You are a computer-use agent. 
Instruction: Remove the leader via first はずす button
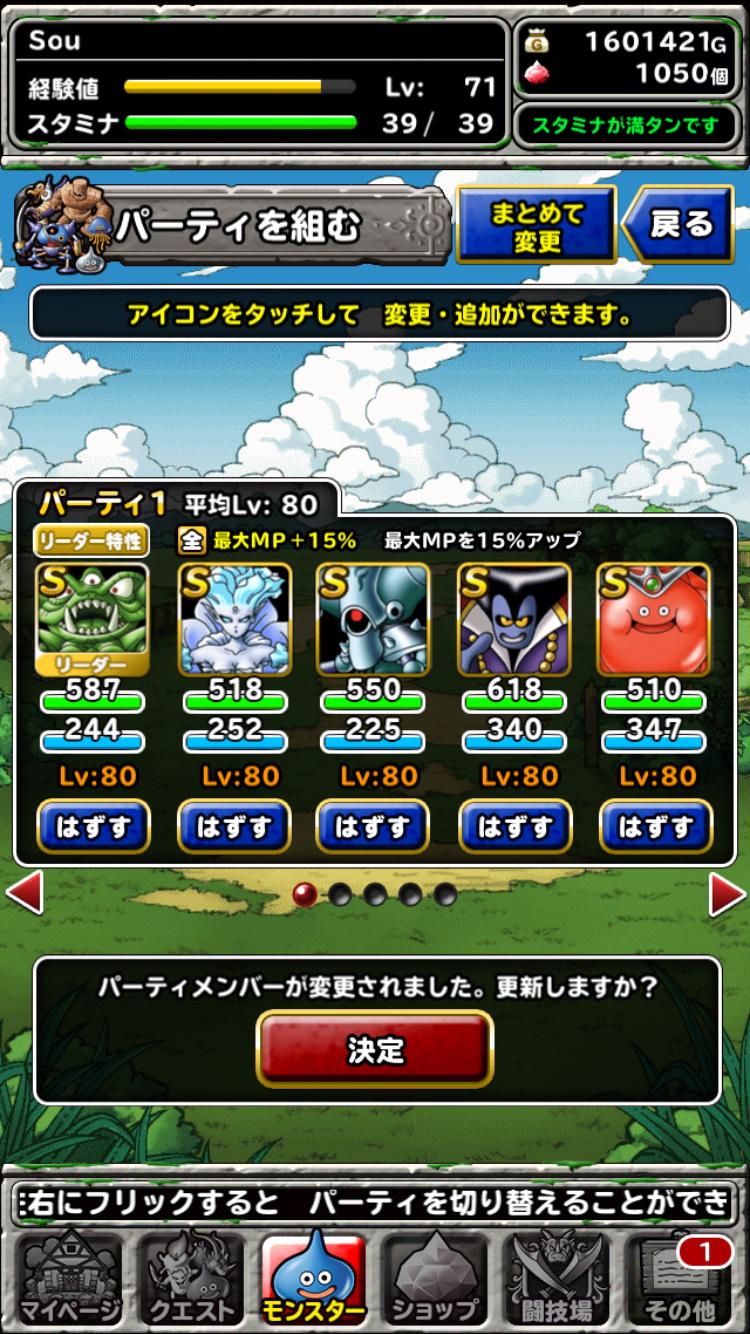point(93,826)
